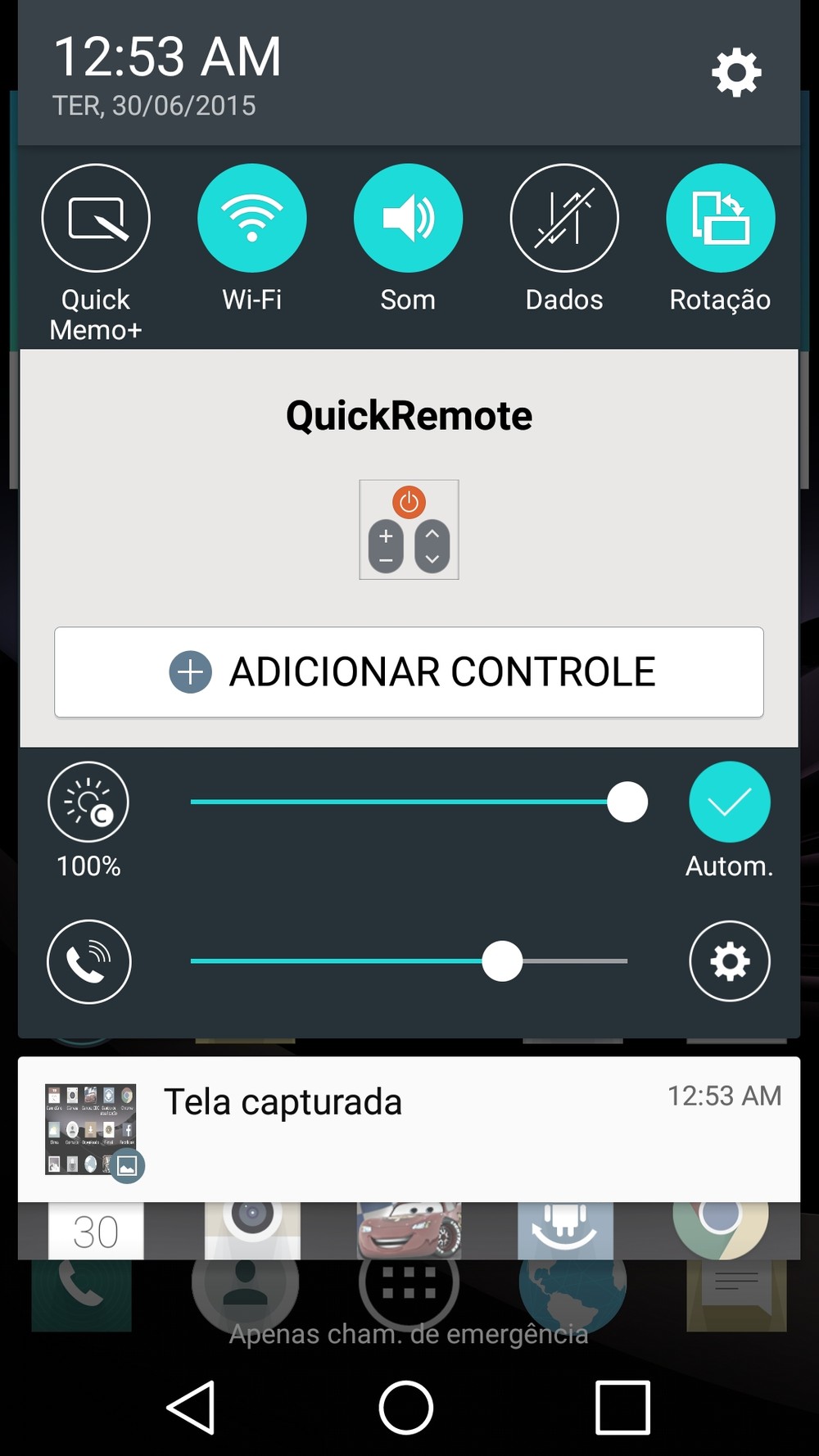
Task: Go to the home screen
Action: pyautogui.click(x=406, y=1408)
